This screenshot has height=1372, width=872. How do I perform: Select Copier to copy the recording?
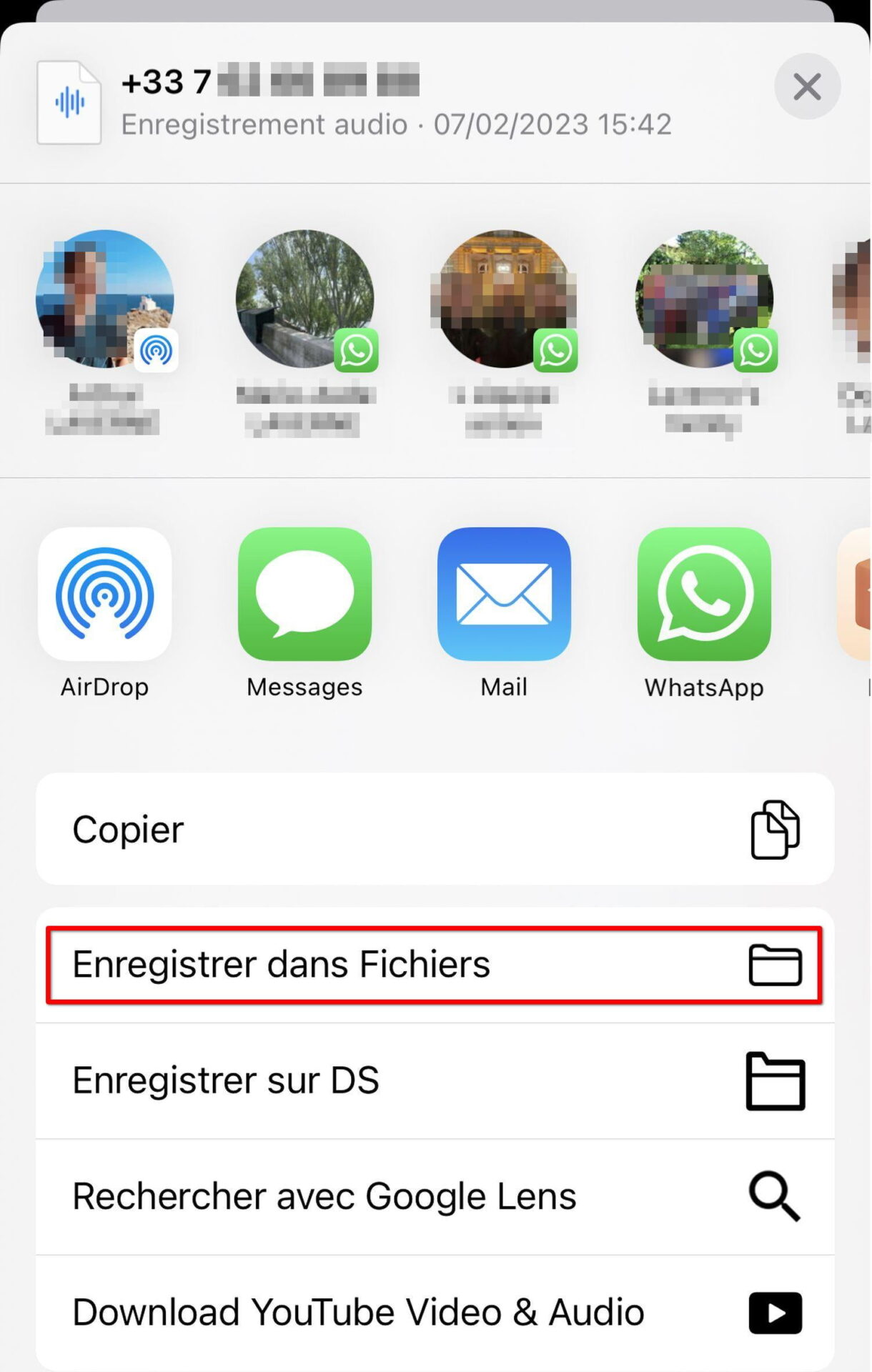pos(435,830)
